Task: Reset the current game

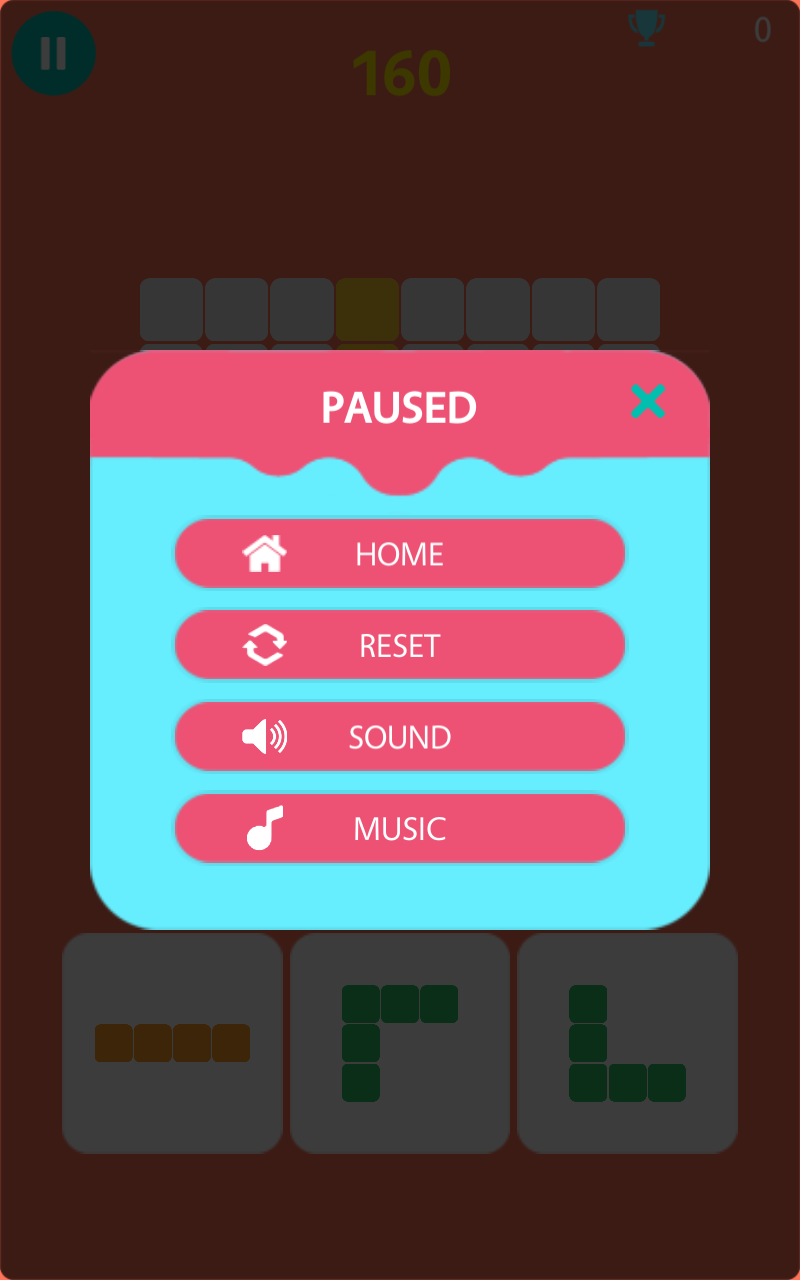Action: pos(400,645)
